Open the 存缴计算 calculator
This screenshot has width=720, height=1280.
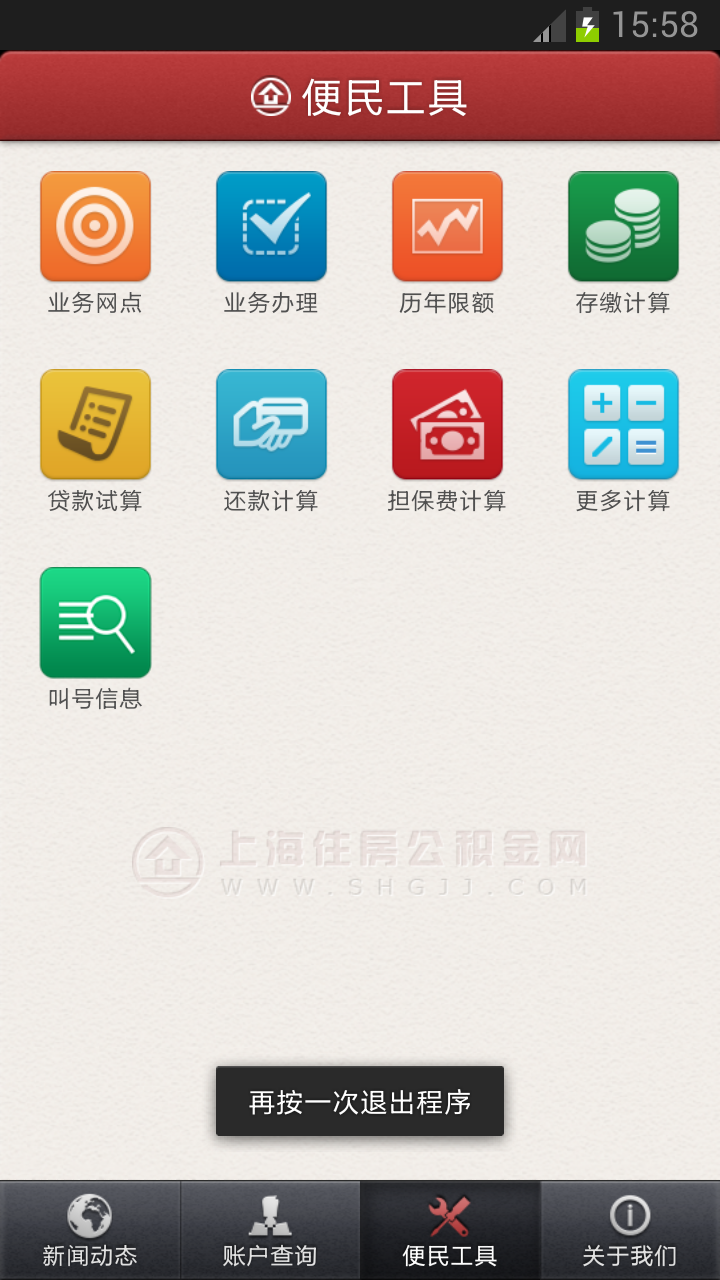click(x=623, y=227)
